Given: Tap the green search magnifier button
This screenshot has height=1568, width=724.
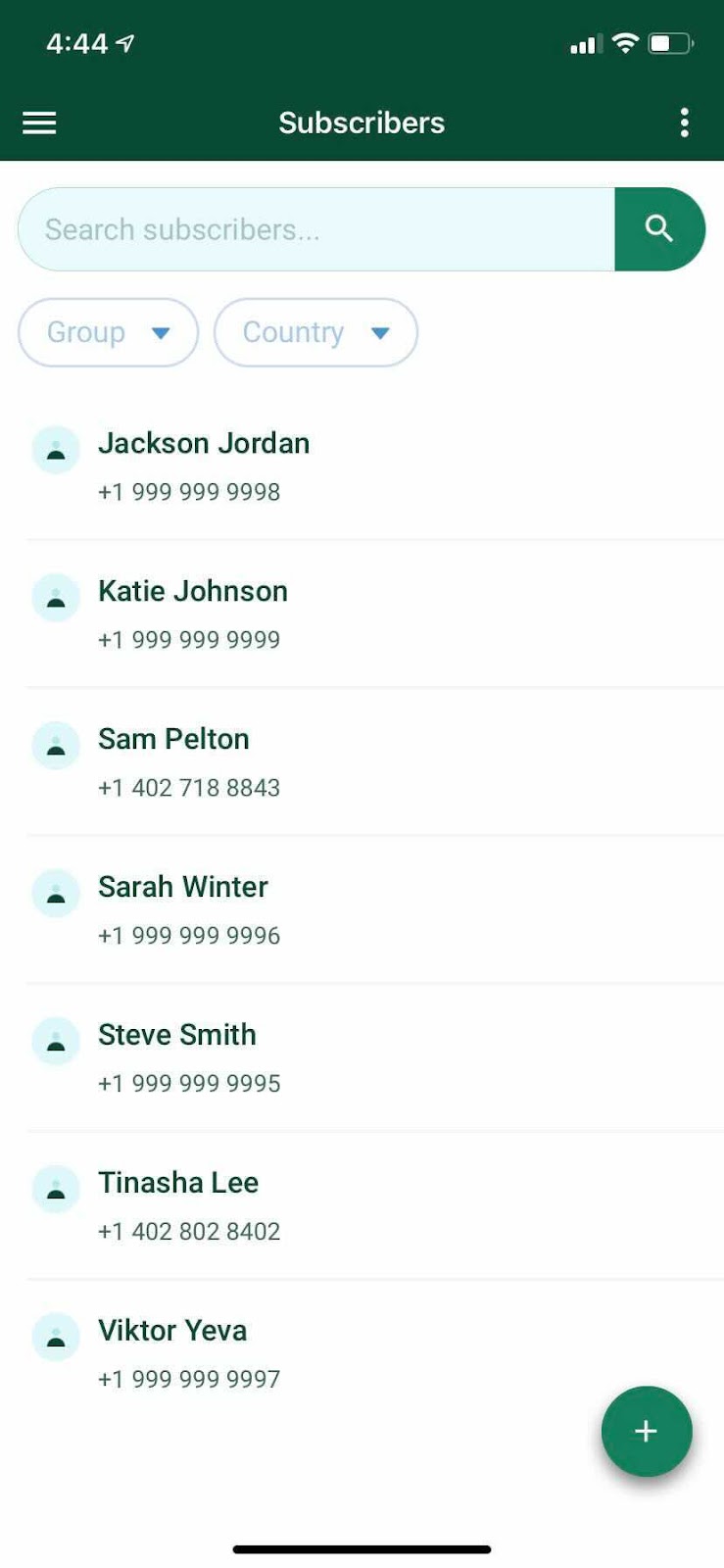Looking at the screenshot, I should pyautogui.click(x=659, y=229).
